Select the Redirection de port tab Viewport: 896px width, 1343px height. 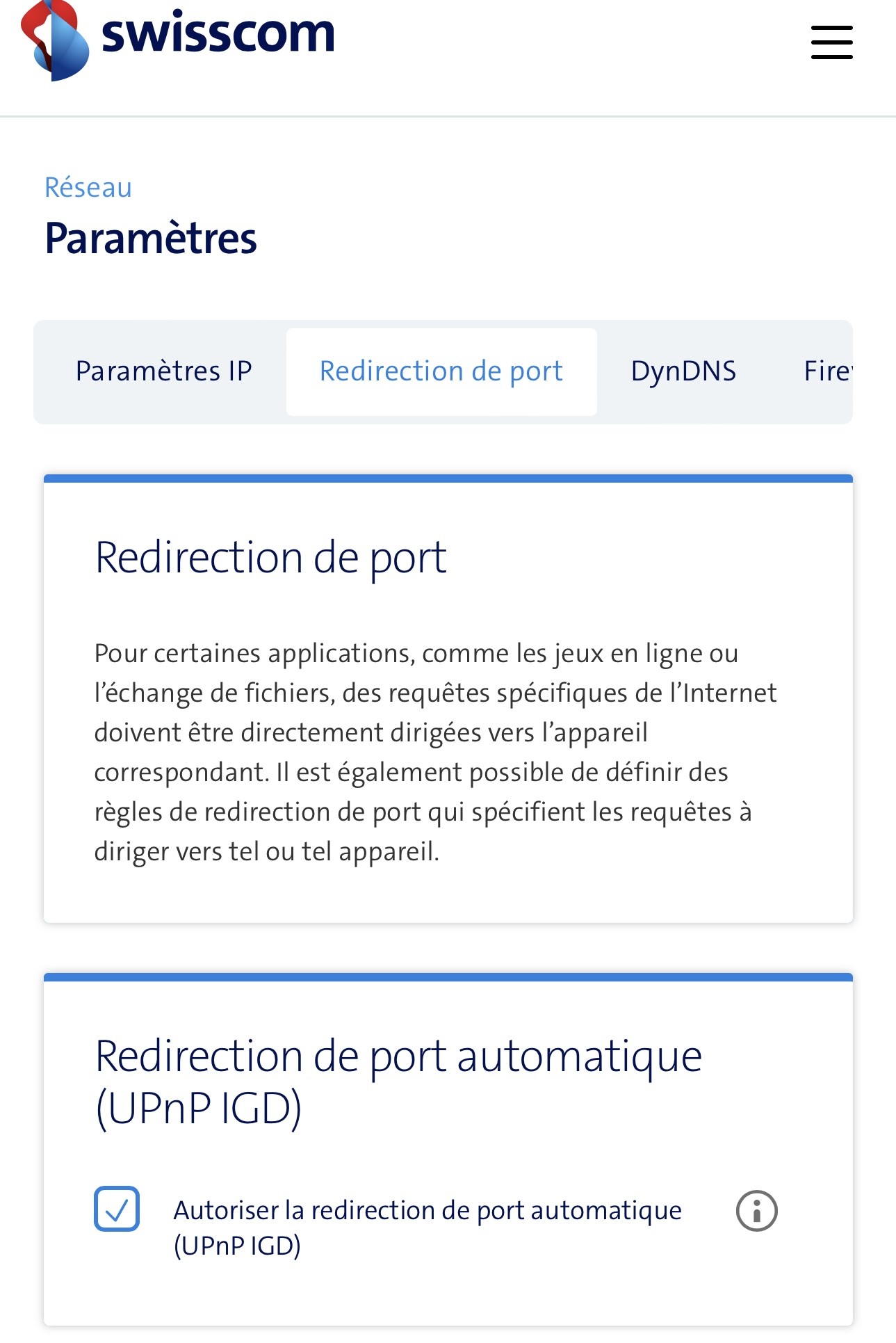click(441, 371)
